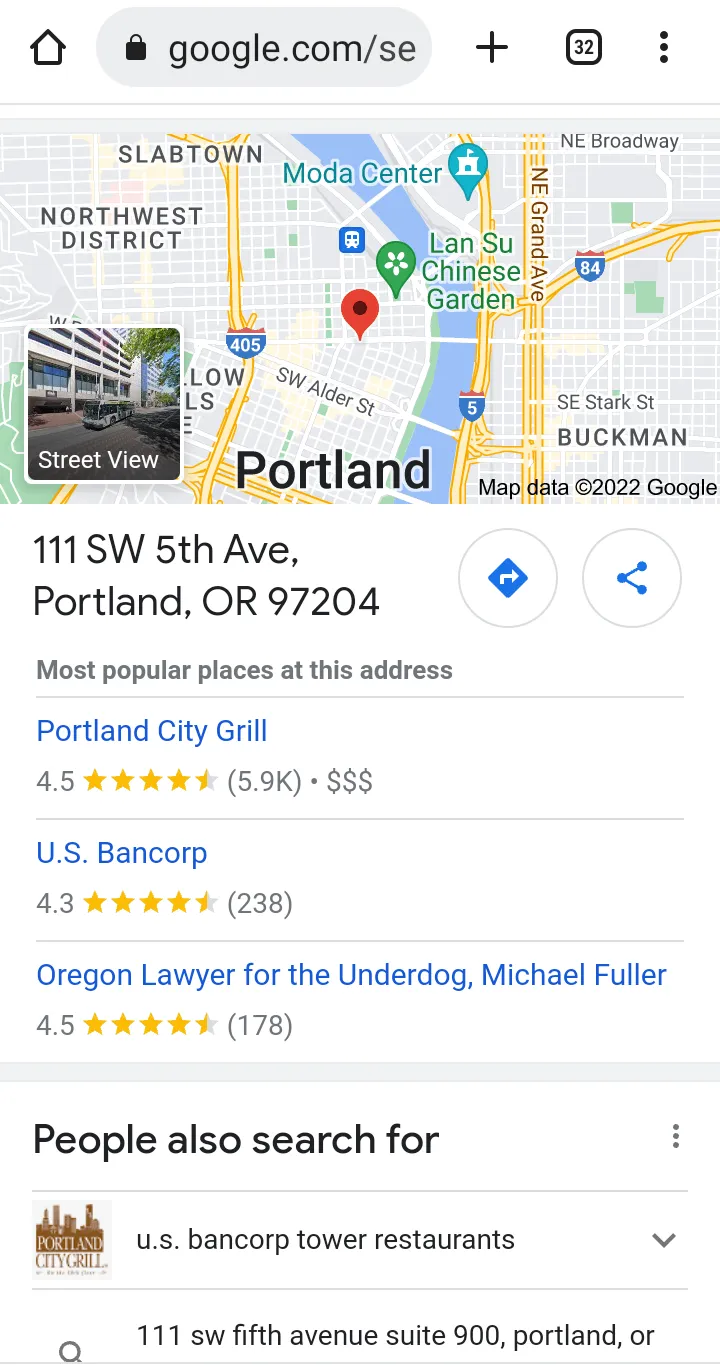The width and height of the screenshot is (720, 1365).
Task: Open Oregon Lawyer for the Underdog listing
Action: coord(352,975)
